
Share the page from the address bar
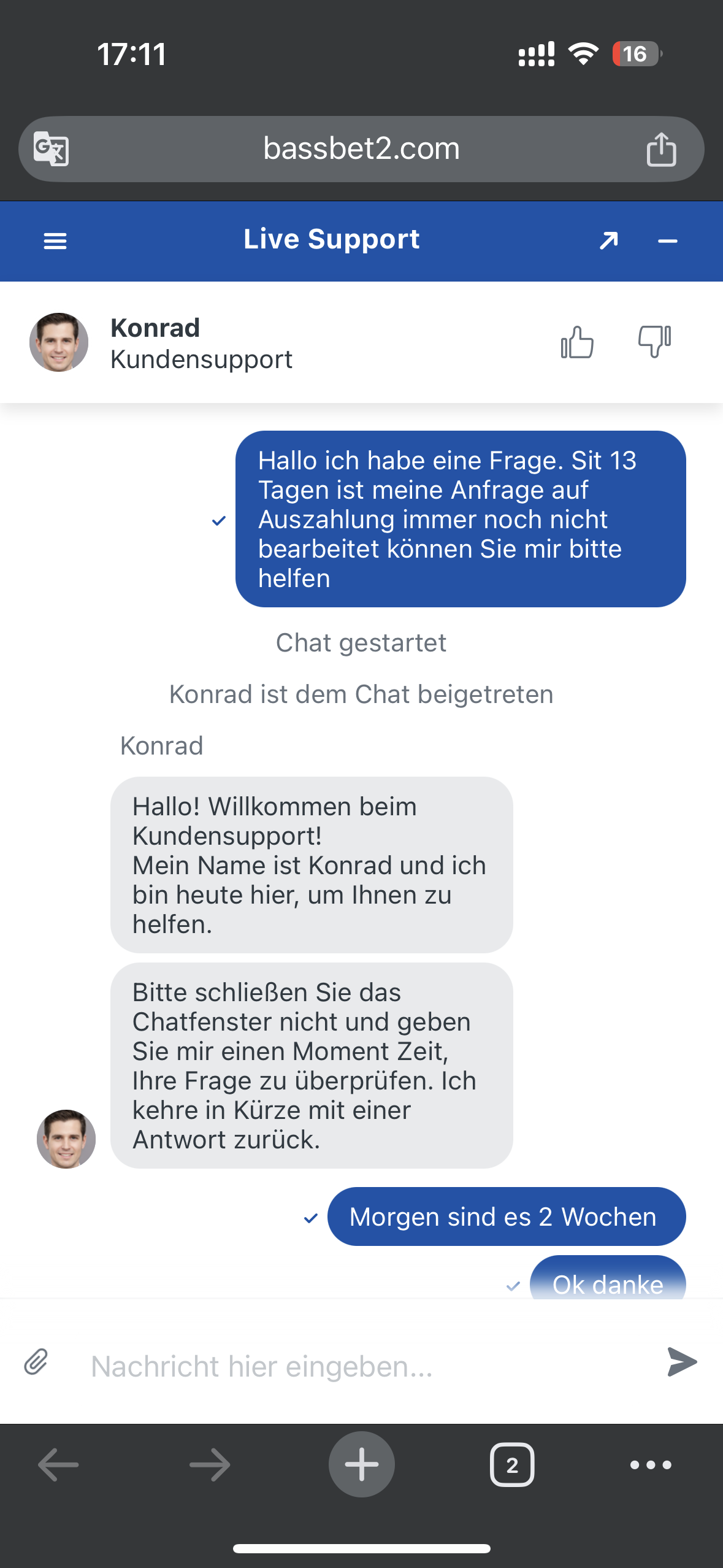tap(661, 149)
